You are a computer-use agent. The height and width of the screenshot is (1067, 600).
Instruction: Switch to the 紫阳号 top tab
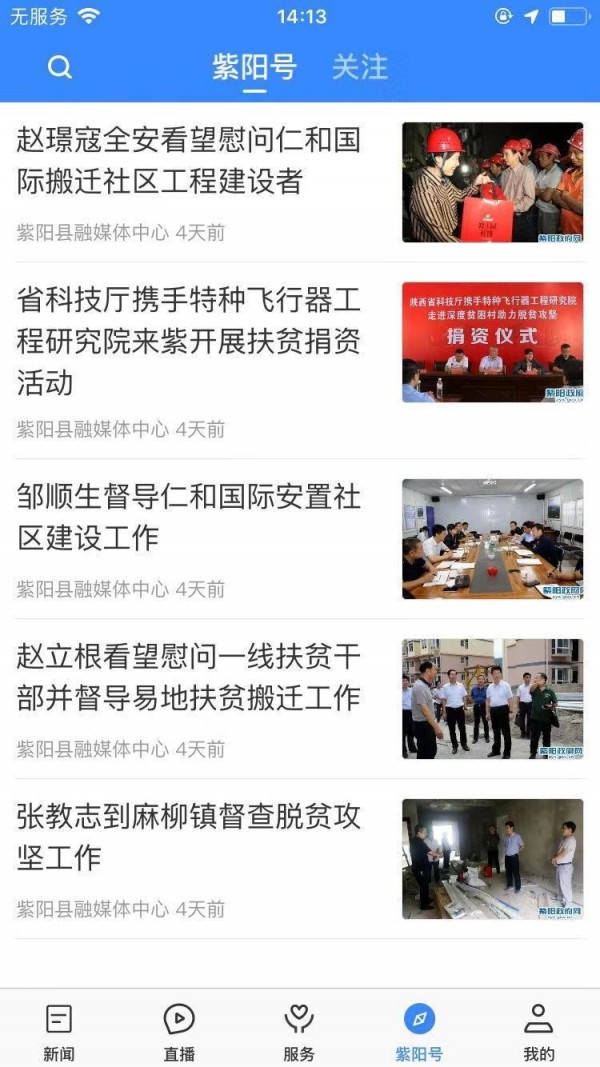254,67
